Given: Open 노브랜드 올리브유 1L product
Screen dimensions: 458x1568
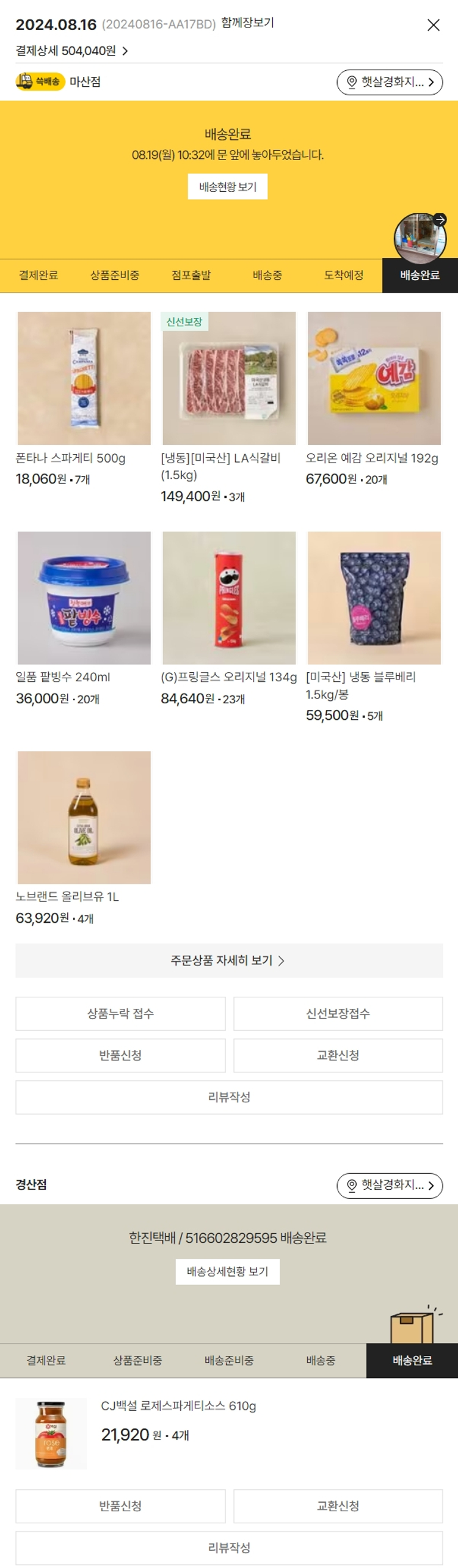Looking at the screenshot, I should 84,816.
